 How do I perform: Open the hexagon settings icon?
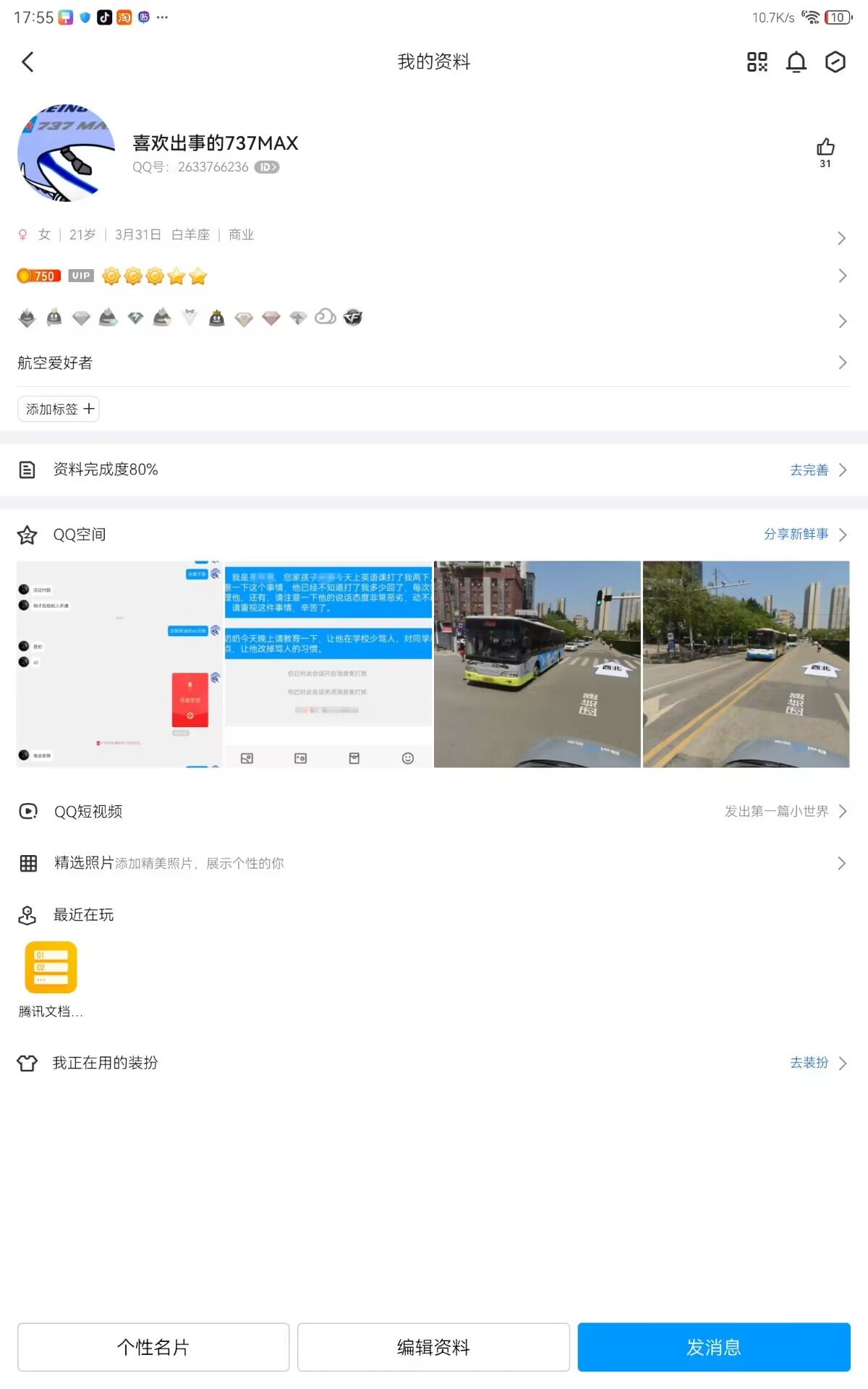[835, 62]
